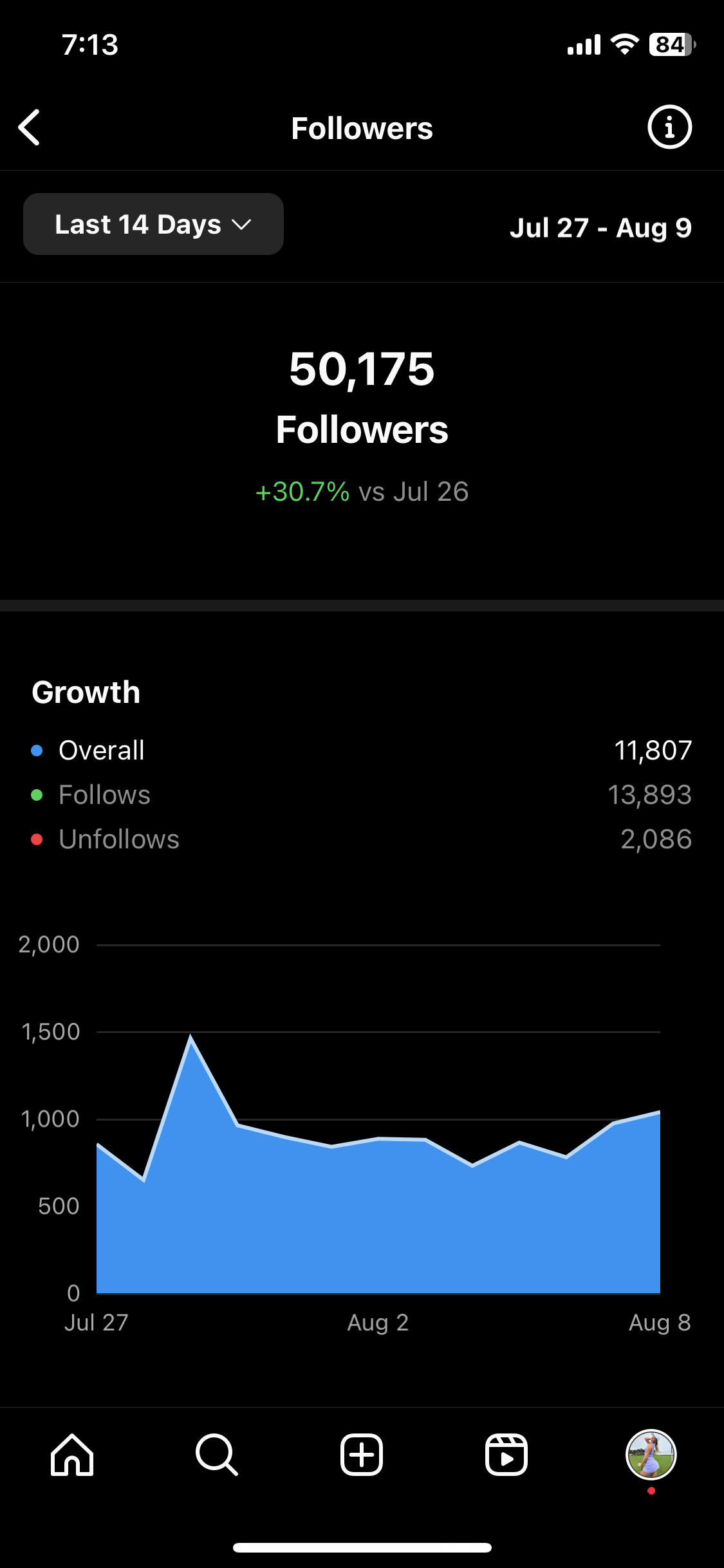This screenshot has height=1568, width=724.
Task: Switch to the Reels tab
Action: [x=506, y=1455]
